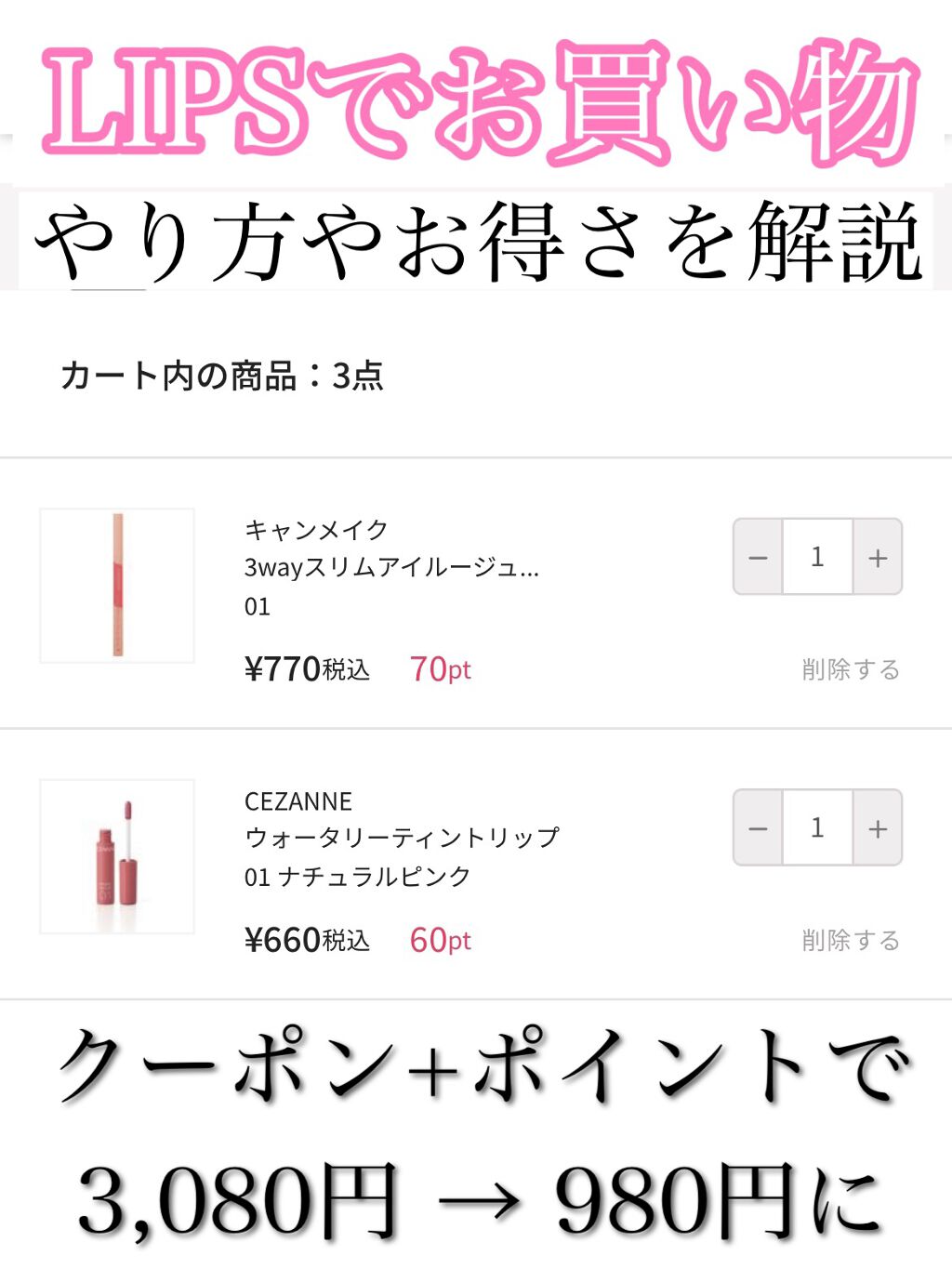Increase quantity of the キャンメイク eye rouge
Screen dimensions: 952x1269
pos(875,556)
